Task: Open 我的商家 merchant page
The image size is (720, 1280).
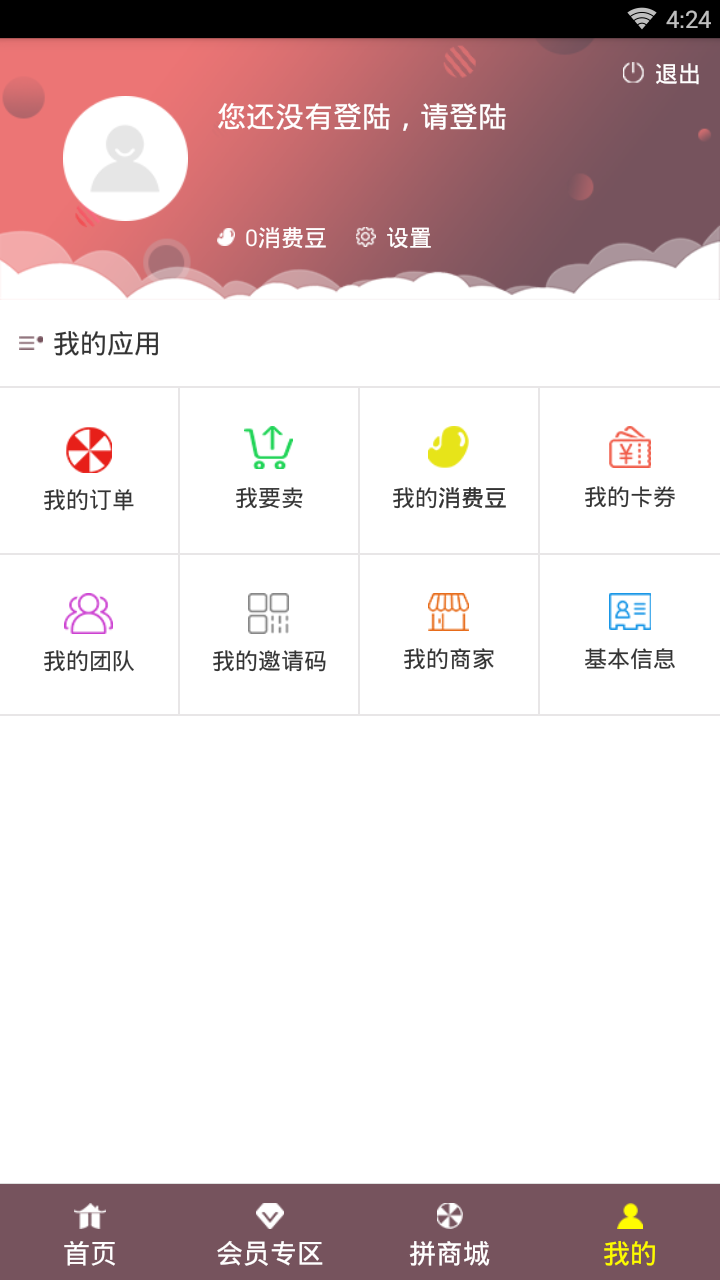Action: pos(449,634)
